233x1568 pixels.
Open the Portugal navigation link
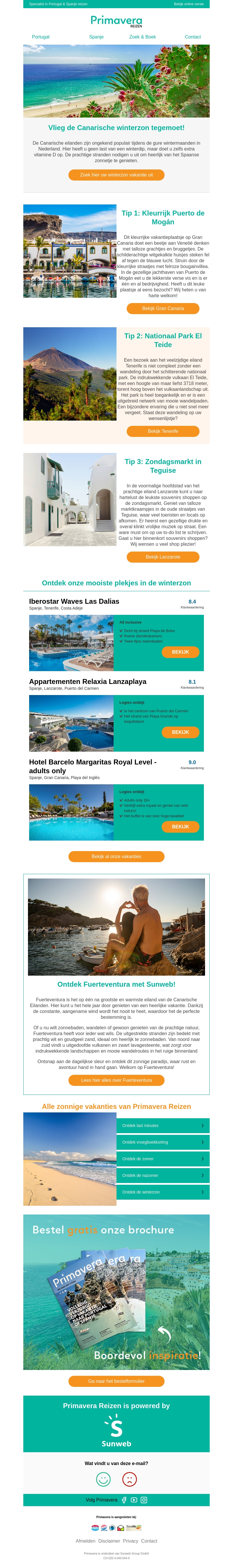point(41,37)
